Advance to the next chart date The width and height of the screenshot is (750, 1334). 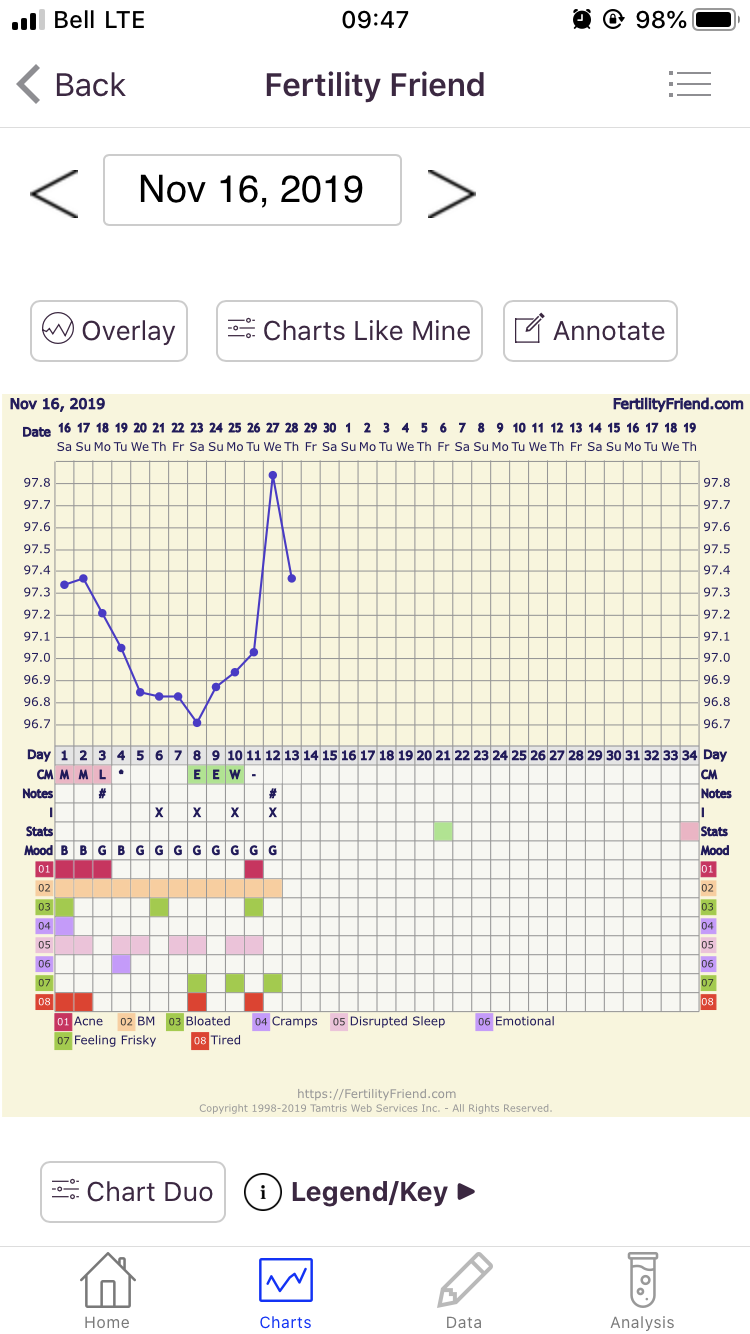451,191
